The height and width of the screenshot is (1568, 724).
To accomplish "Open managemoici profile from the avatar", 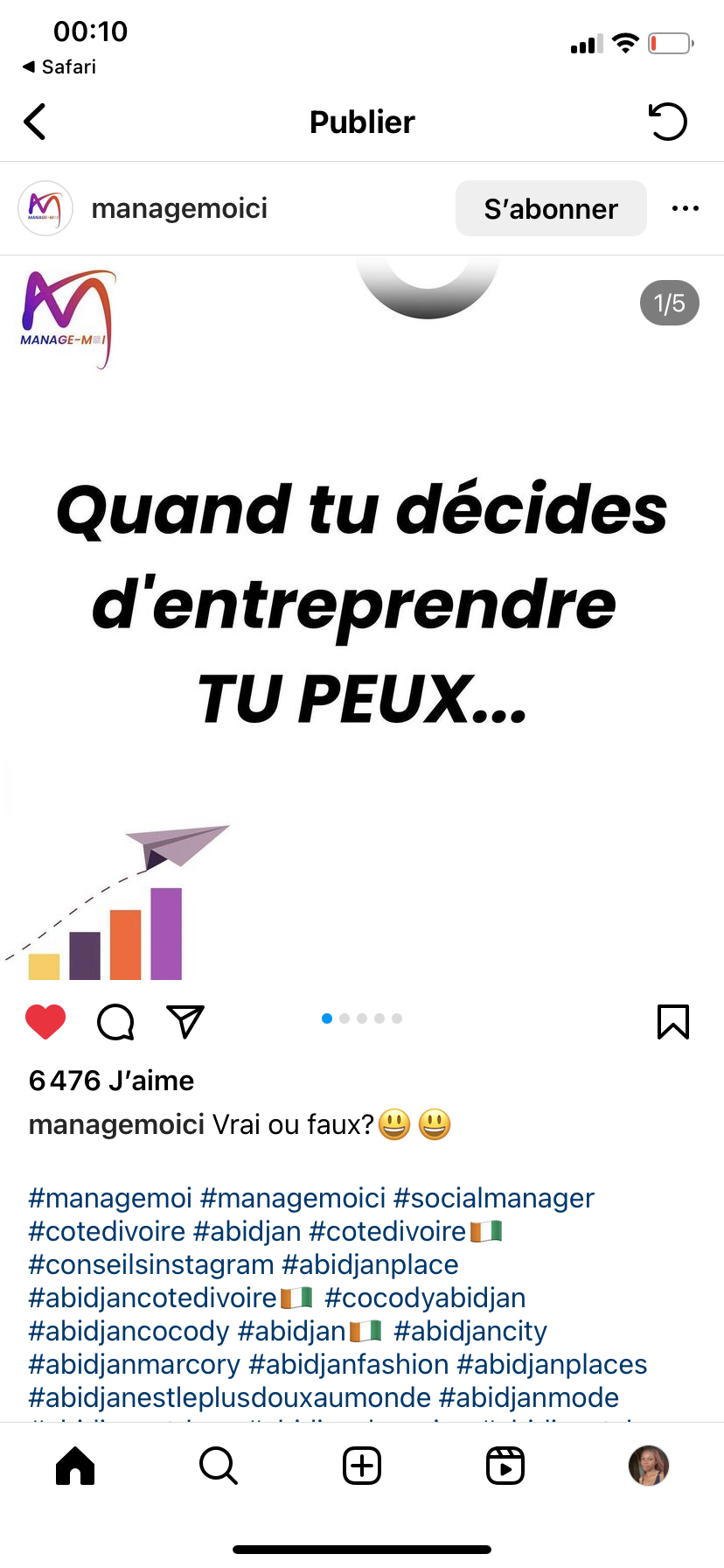I will tap(45, 208).
